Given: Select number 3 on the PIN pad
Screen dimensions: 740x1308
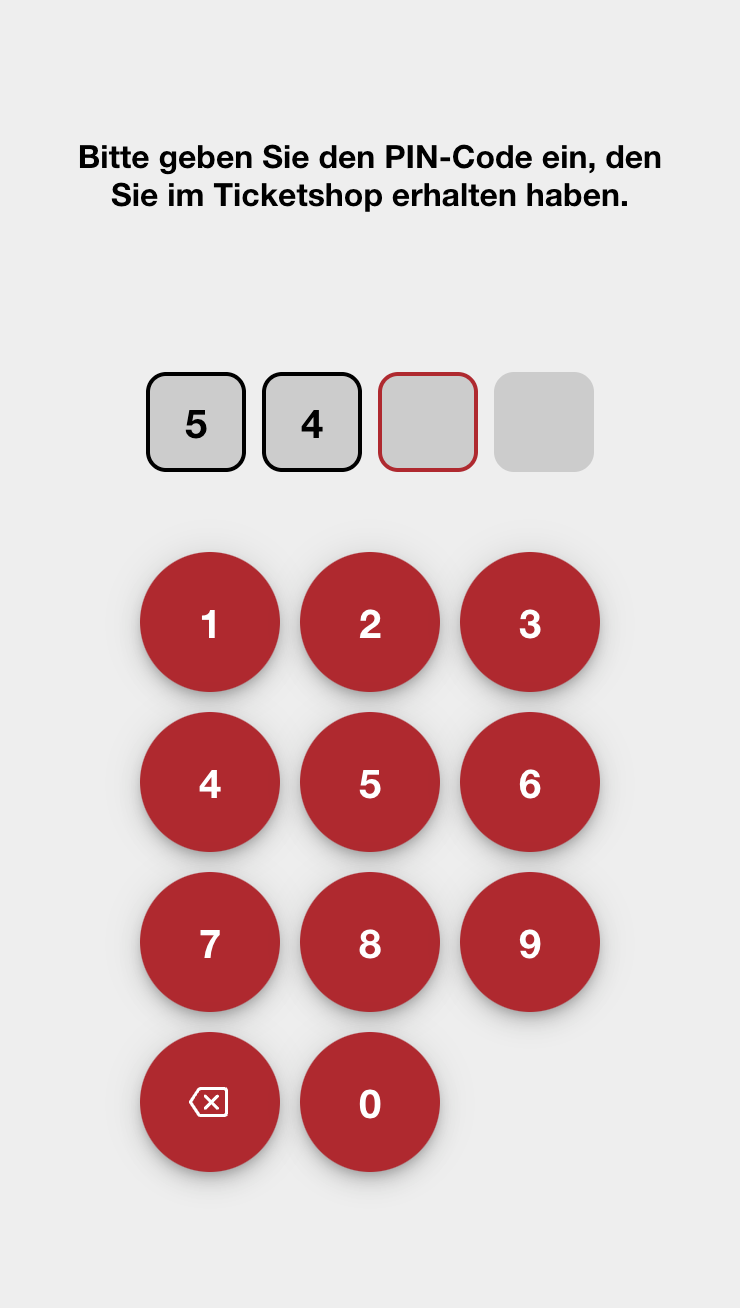Looking at the screenshot, I should tap(530, 622).
